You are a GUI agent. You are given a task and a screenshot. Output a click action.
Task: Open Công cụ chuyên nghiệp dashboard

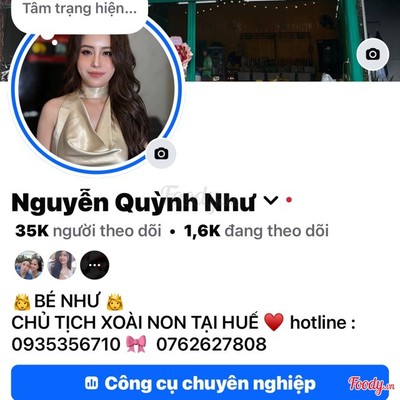pyautogui.click(x=200, y=383)
